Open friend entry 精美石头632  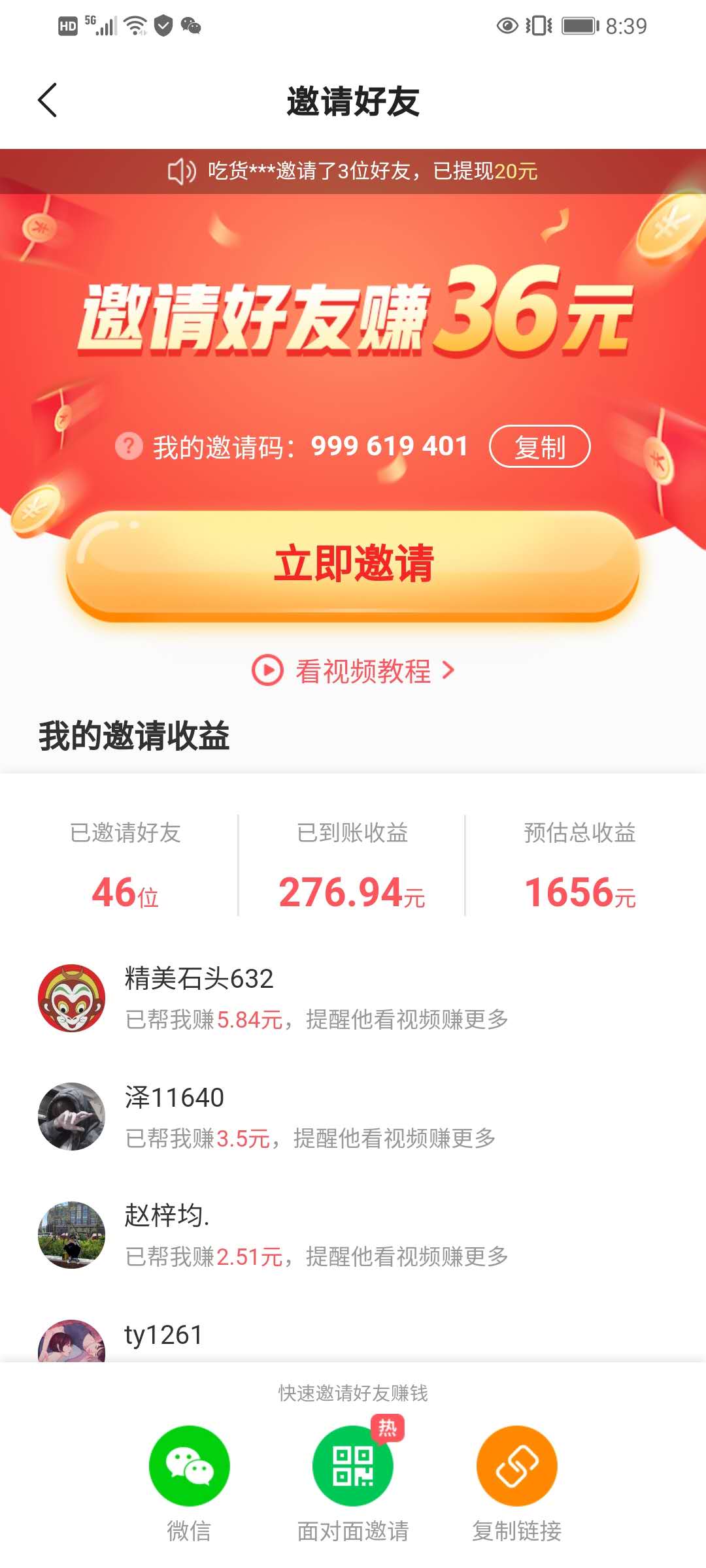point(353,998)
